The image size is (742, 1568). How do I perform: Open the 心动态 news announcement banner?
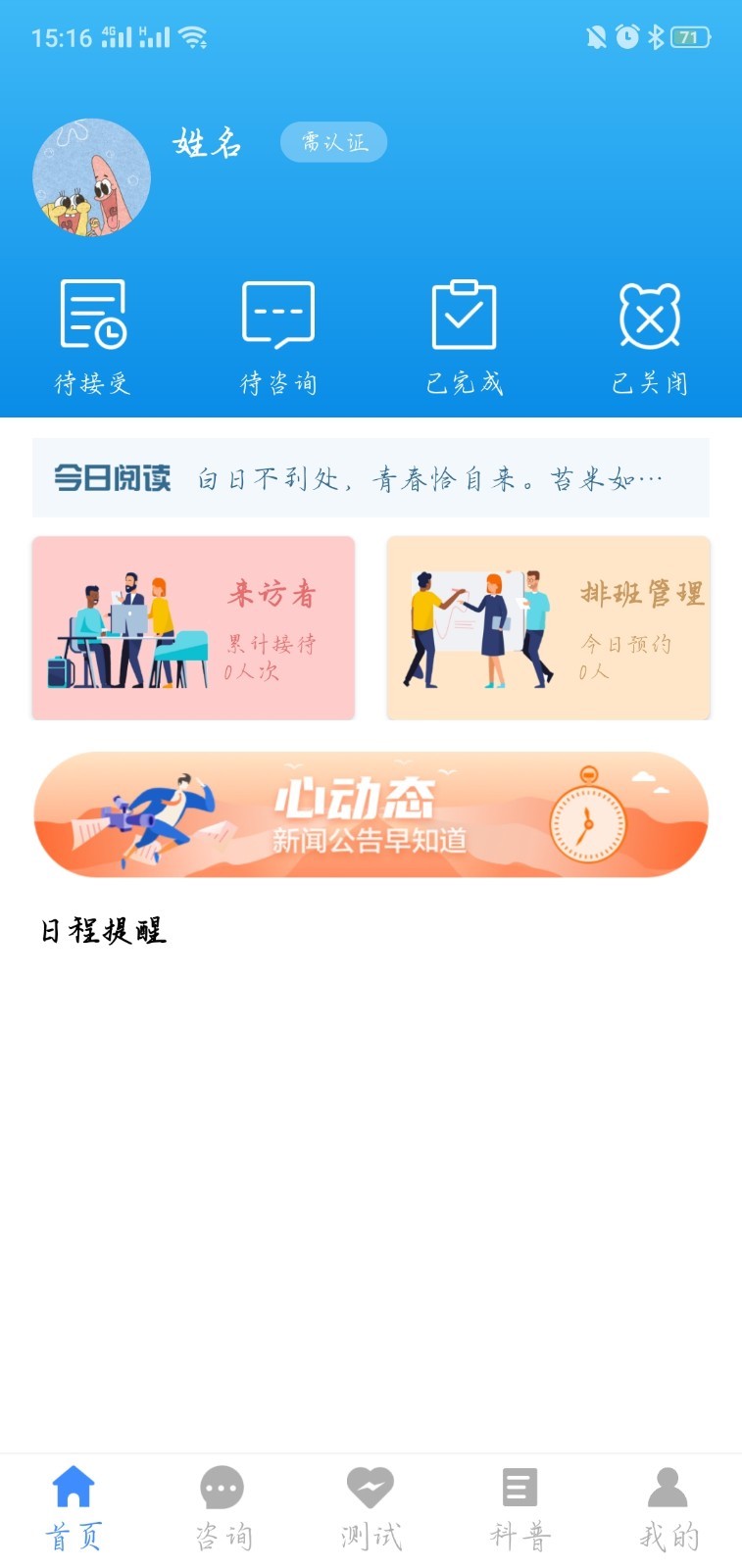(x=371, y=816)
